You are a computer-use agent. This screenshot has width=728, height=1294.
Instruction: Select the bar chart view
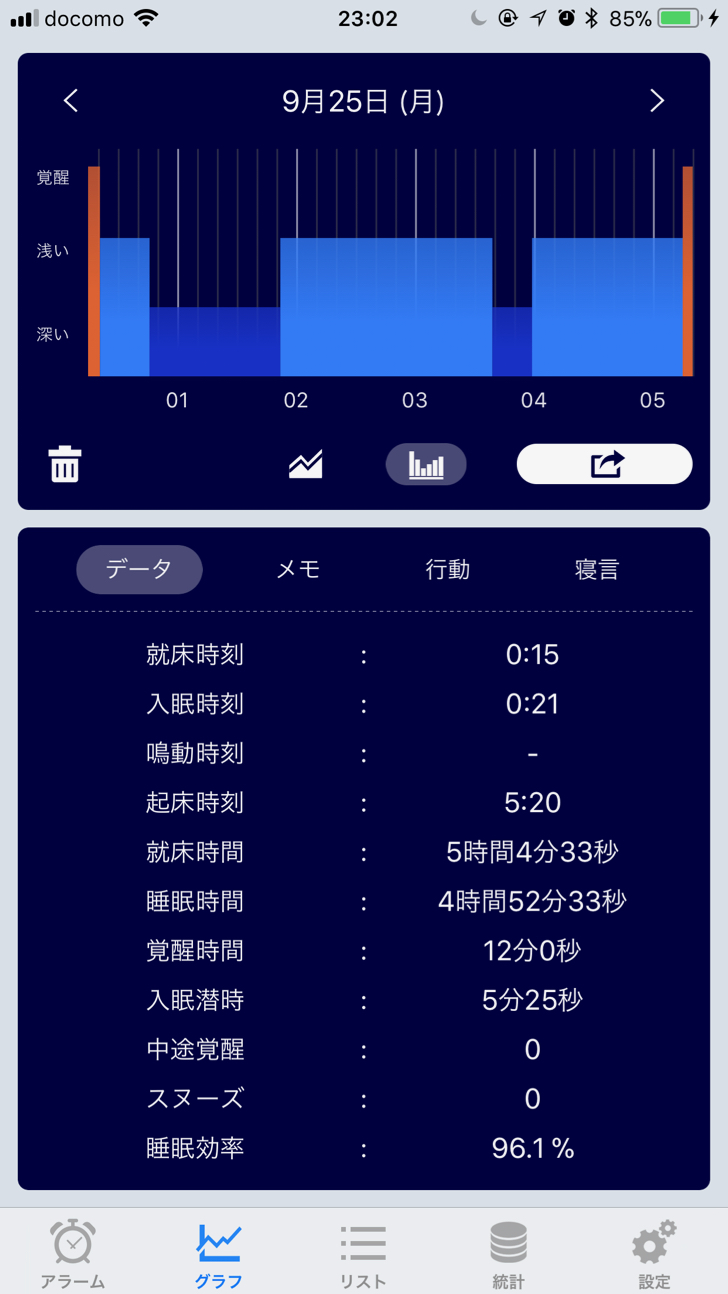tap(426, 464)
